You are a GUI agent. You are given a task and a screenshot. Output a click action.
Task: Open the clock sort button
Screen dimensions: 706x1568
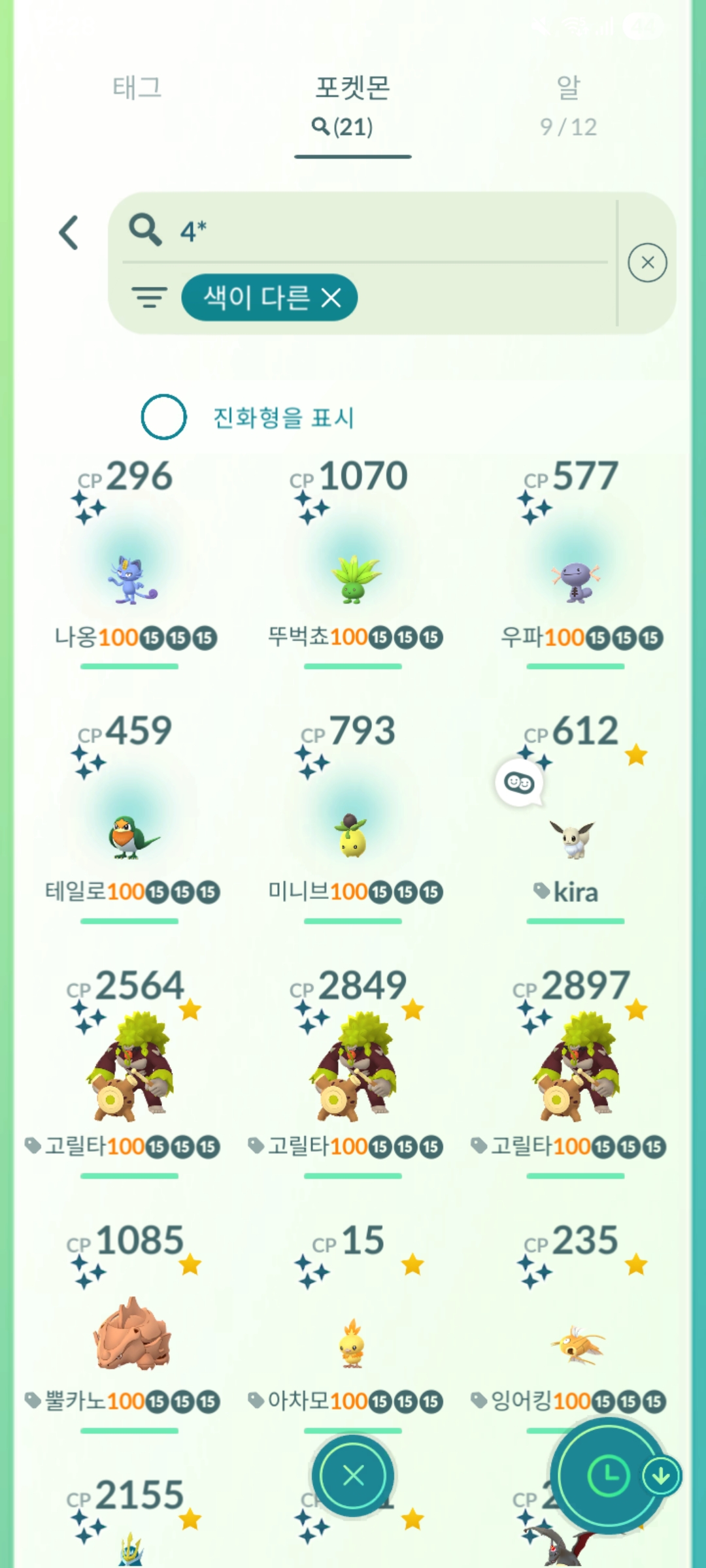click(x=608, y=1475)
